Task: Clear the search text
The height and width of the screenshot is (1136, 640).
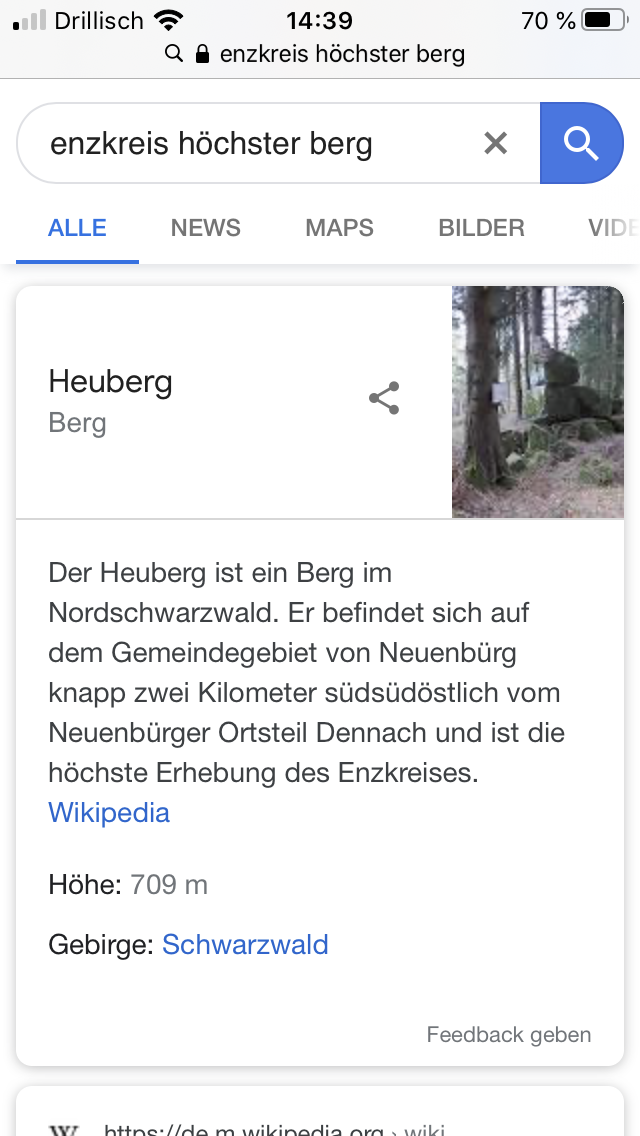Action: click(495, 144)
